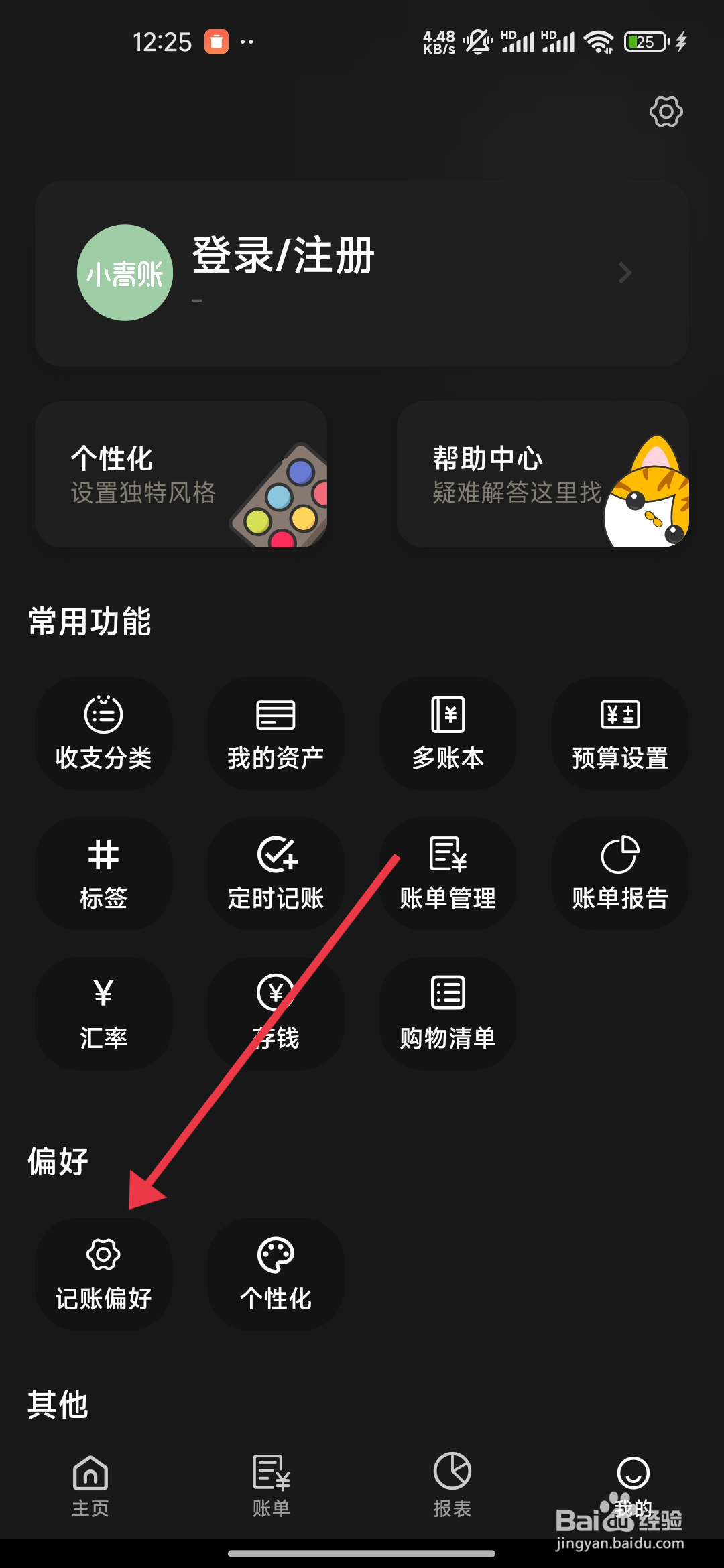724x1568 pixels.
Task: Open the 汇率 exchange rate tool
Action: [x=104, y=1014]
